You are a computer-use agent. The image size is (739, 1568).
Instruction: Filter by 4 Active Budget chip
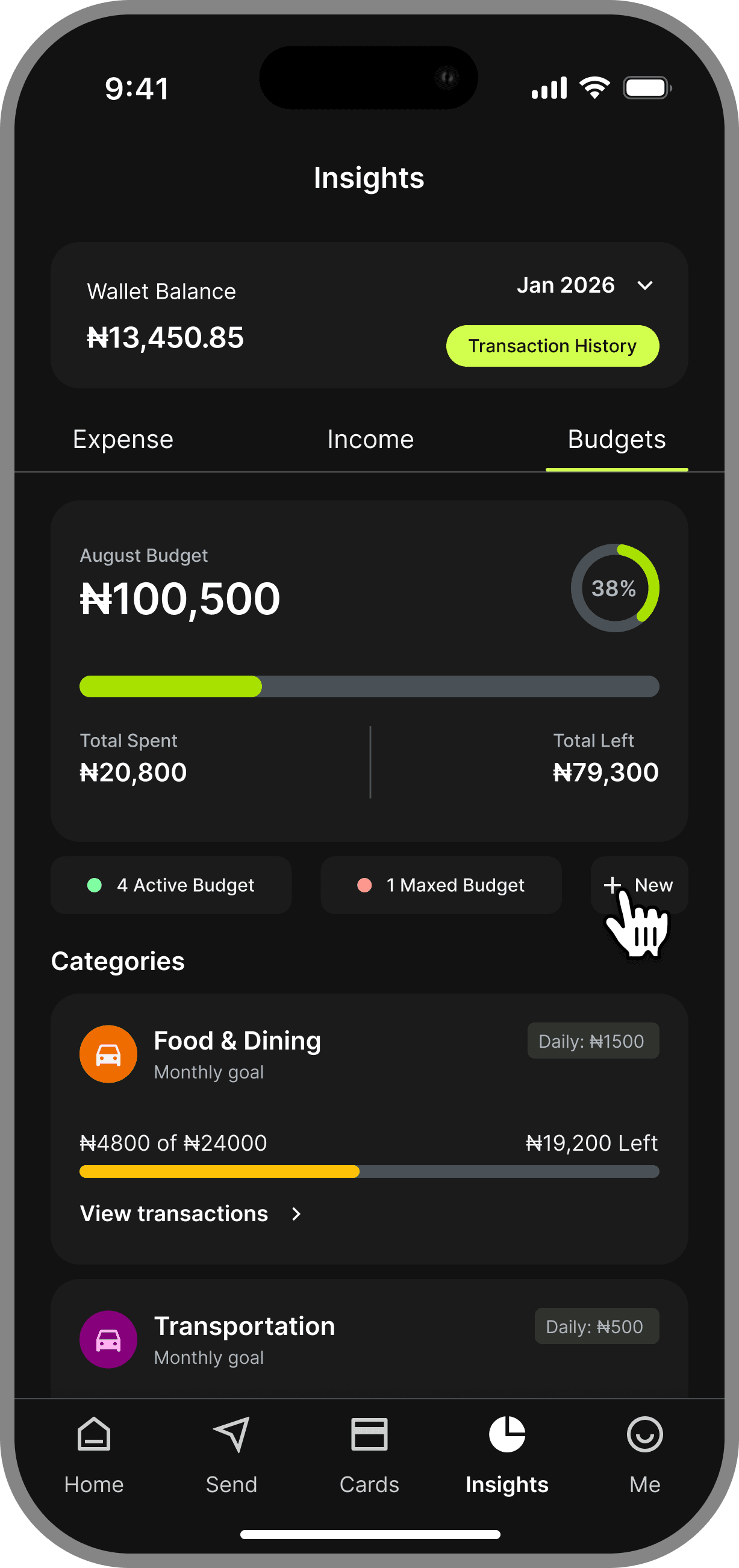pos(171,885)
